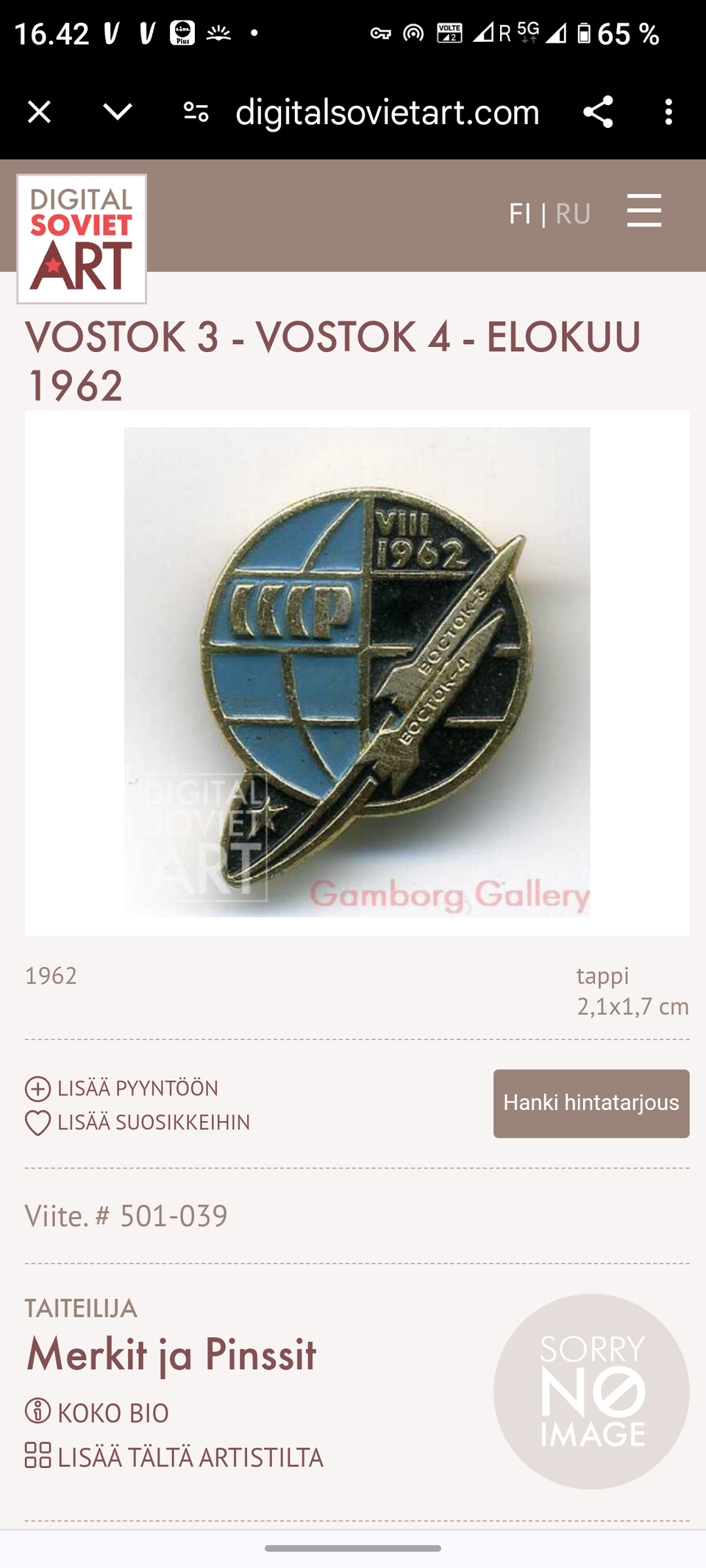See more works via Lisää tältä artistilta

pyautogui.click(x=174, y=1457)
